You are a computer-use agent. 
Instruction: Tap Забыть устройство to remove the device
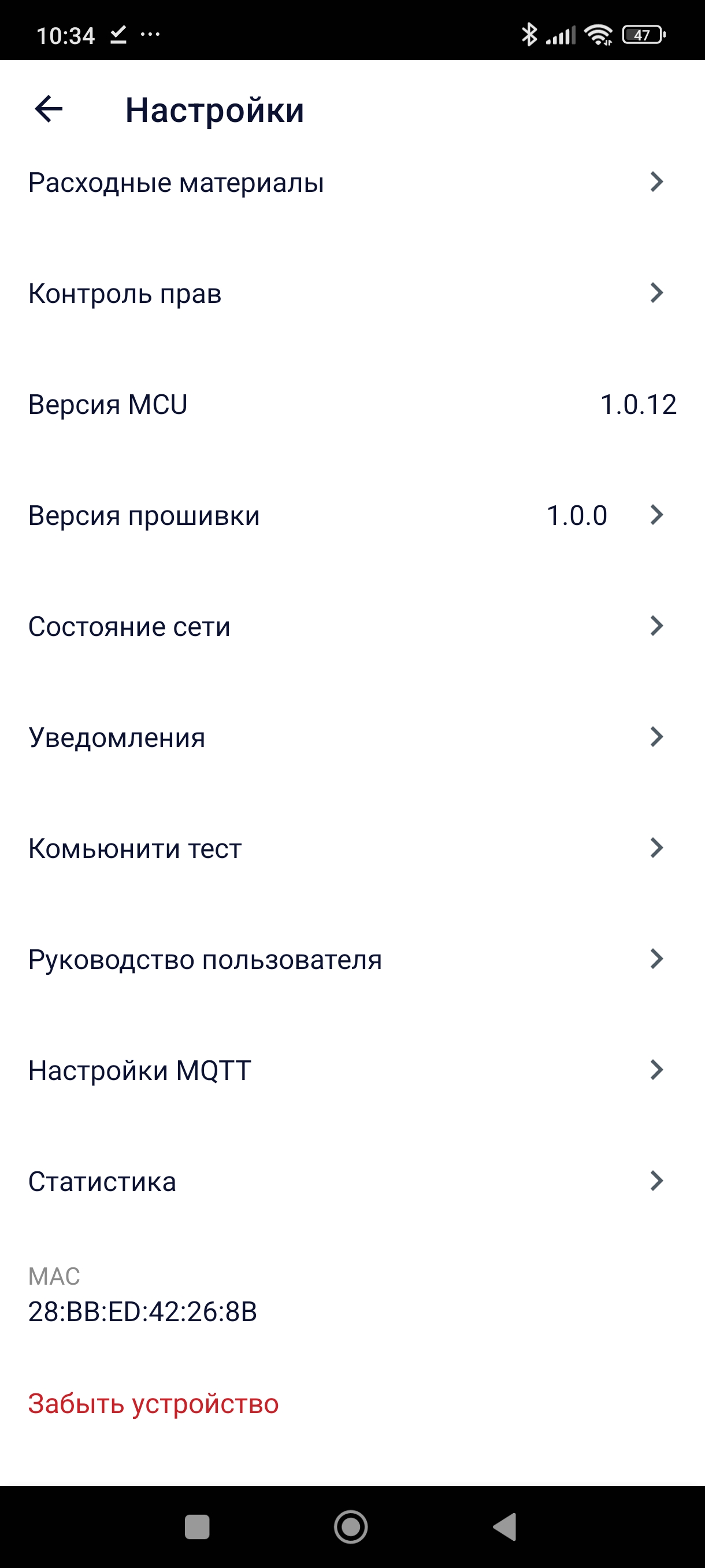(x=153, y=1404)
